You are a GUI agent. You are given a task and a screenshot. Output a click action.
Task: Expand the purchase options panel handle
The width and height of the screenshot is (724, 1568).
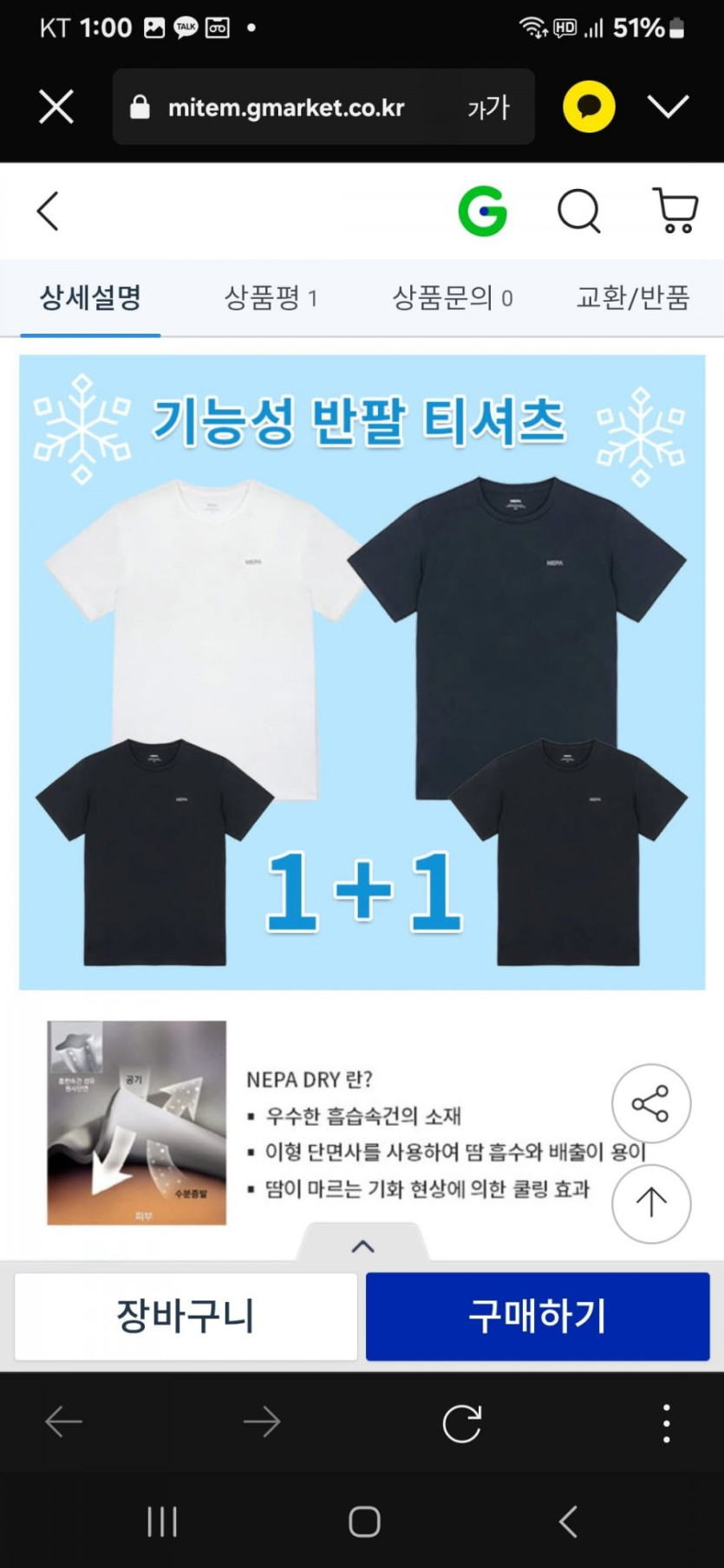[362, 1245]
